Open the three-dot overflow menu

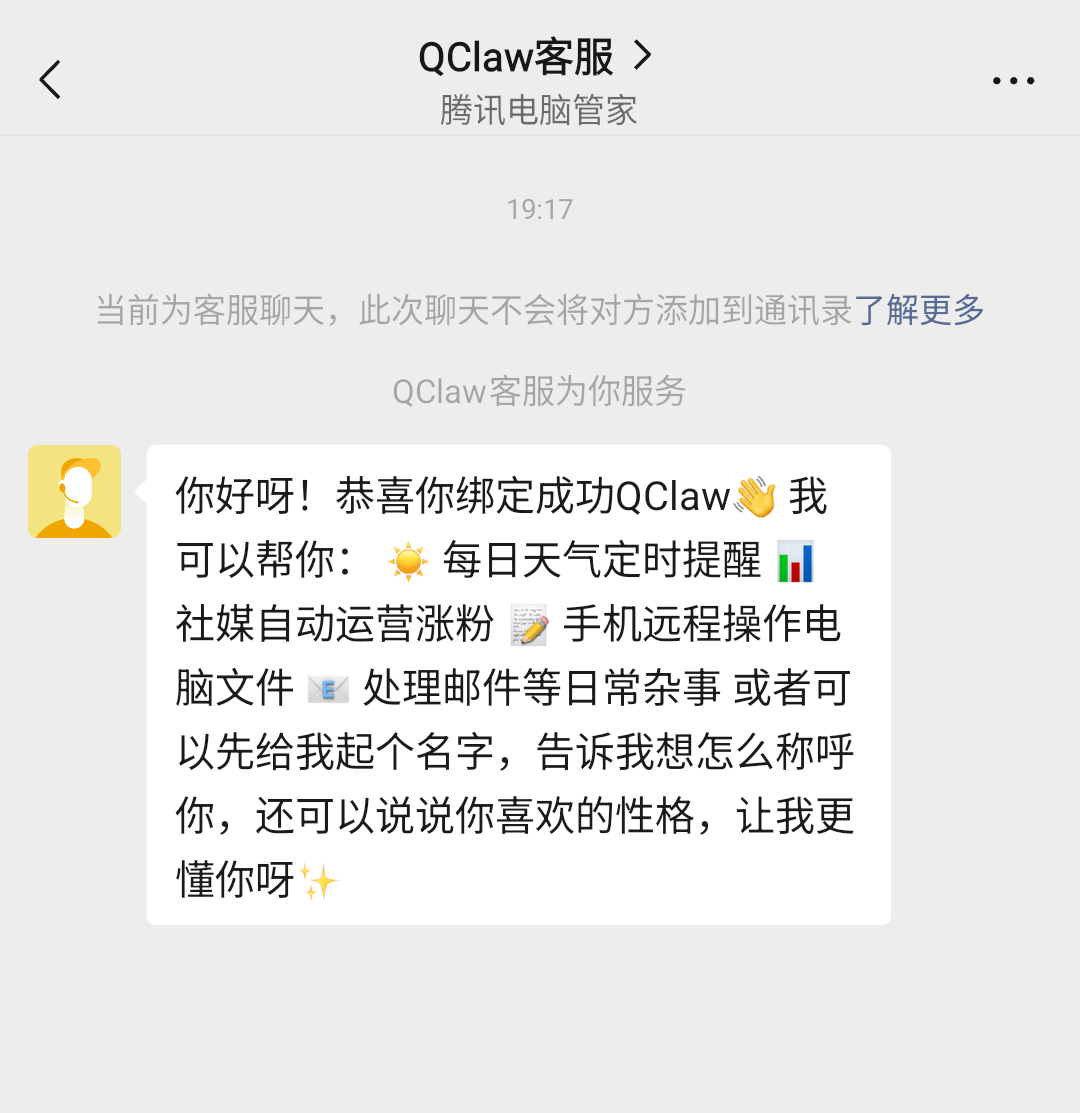(x=1013, y=81)
